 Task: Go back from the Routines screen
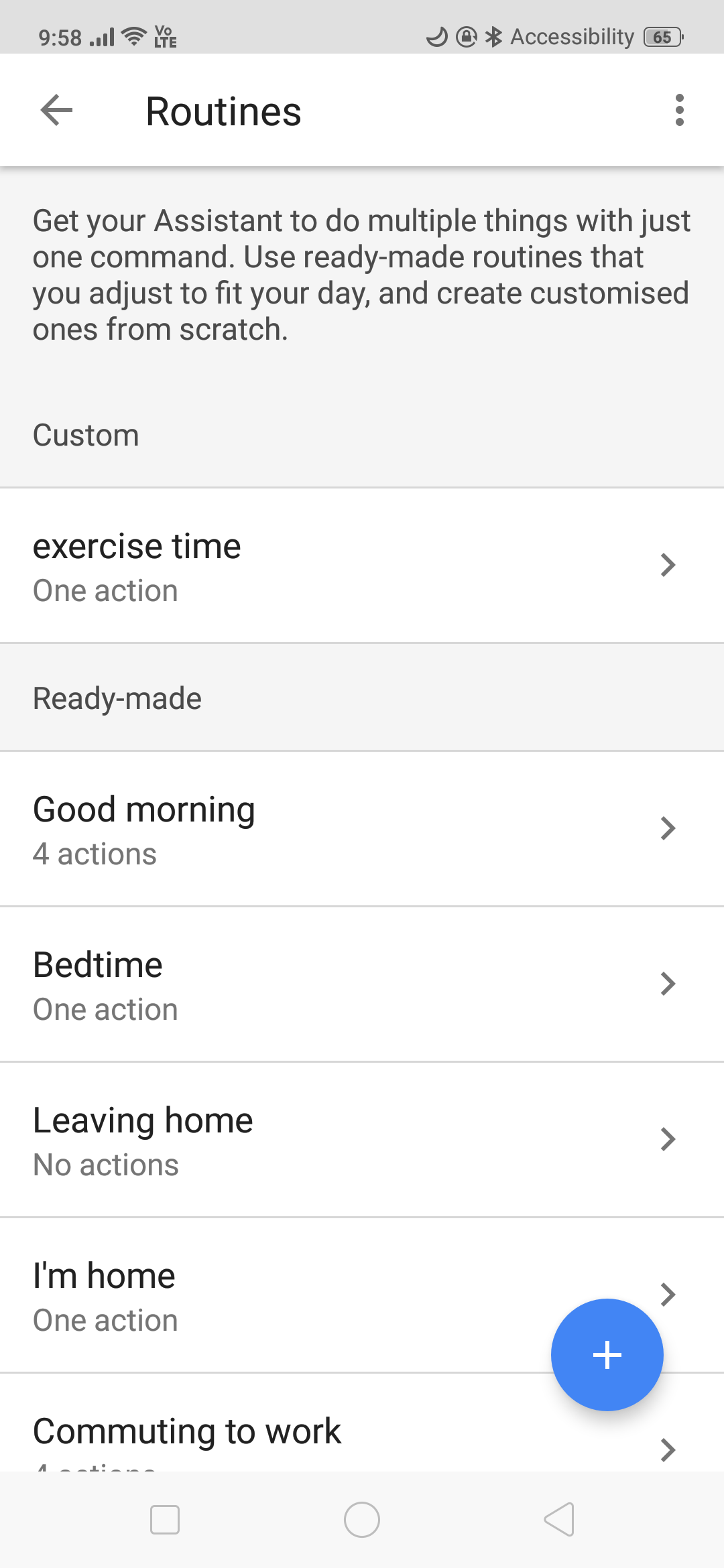(57, 111)
